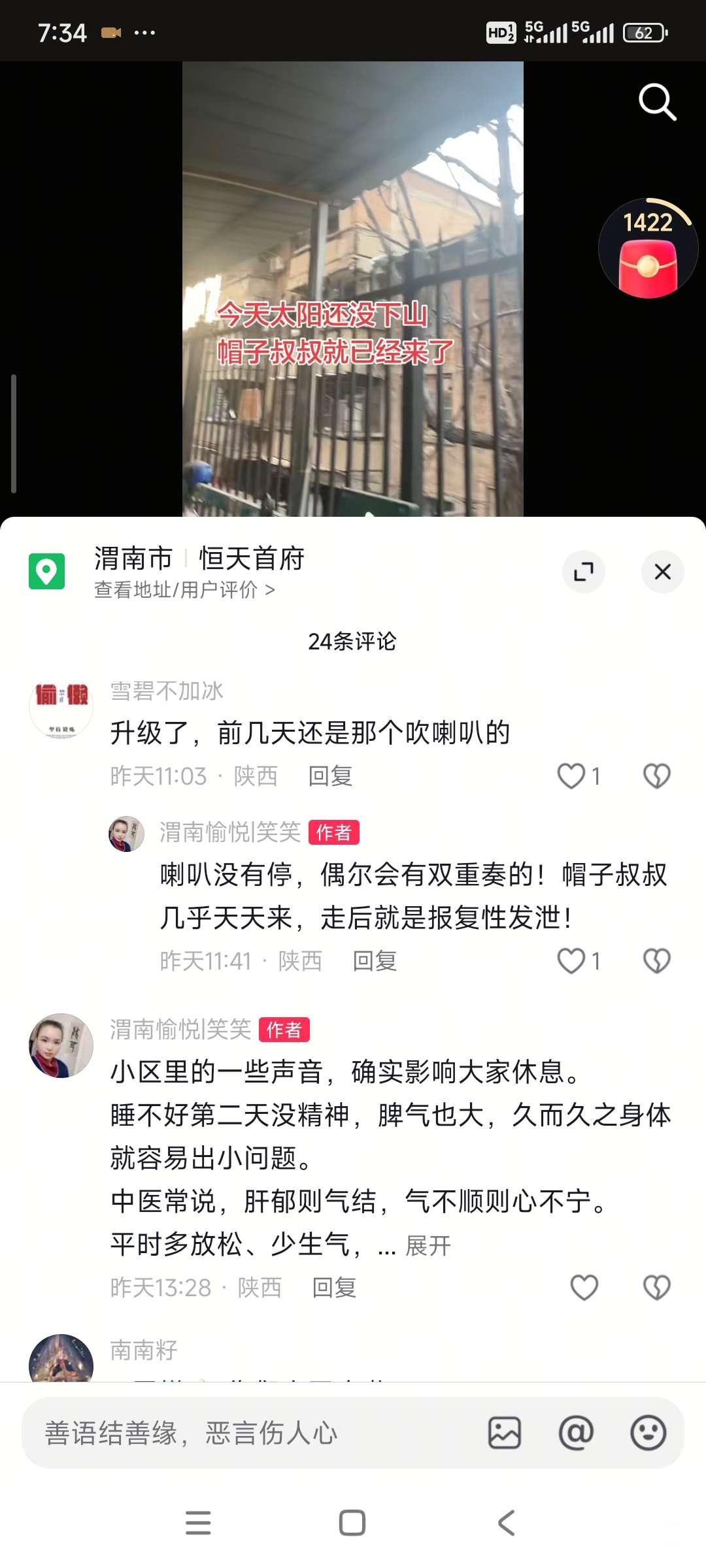The height and width of the screenshot is (1568, 706).
Task: View address and reviews for 恒天首府
Action: (184, 590)
